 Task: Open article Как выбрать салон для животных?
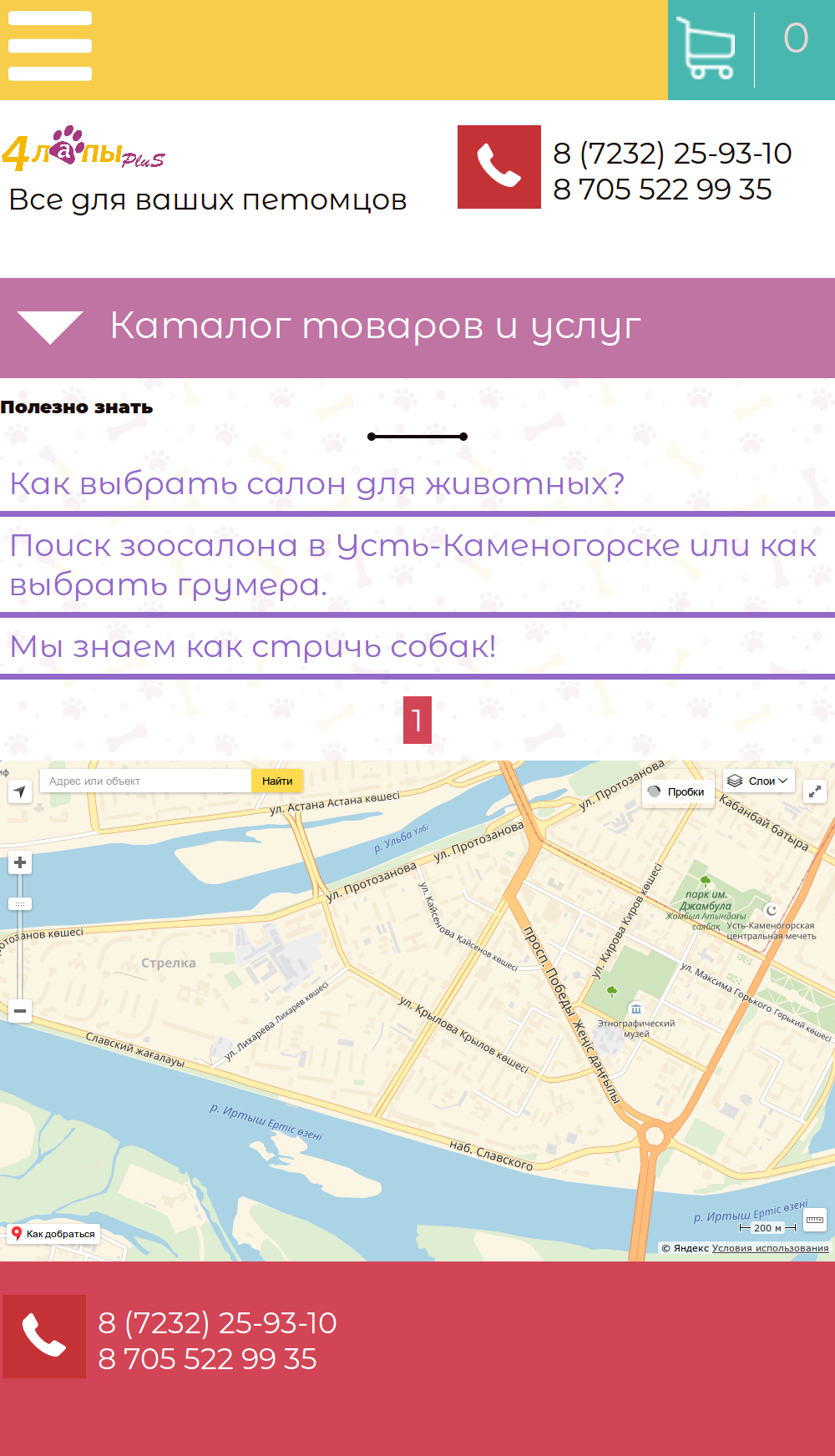[317, 484]
